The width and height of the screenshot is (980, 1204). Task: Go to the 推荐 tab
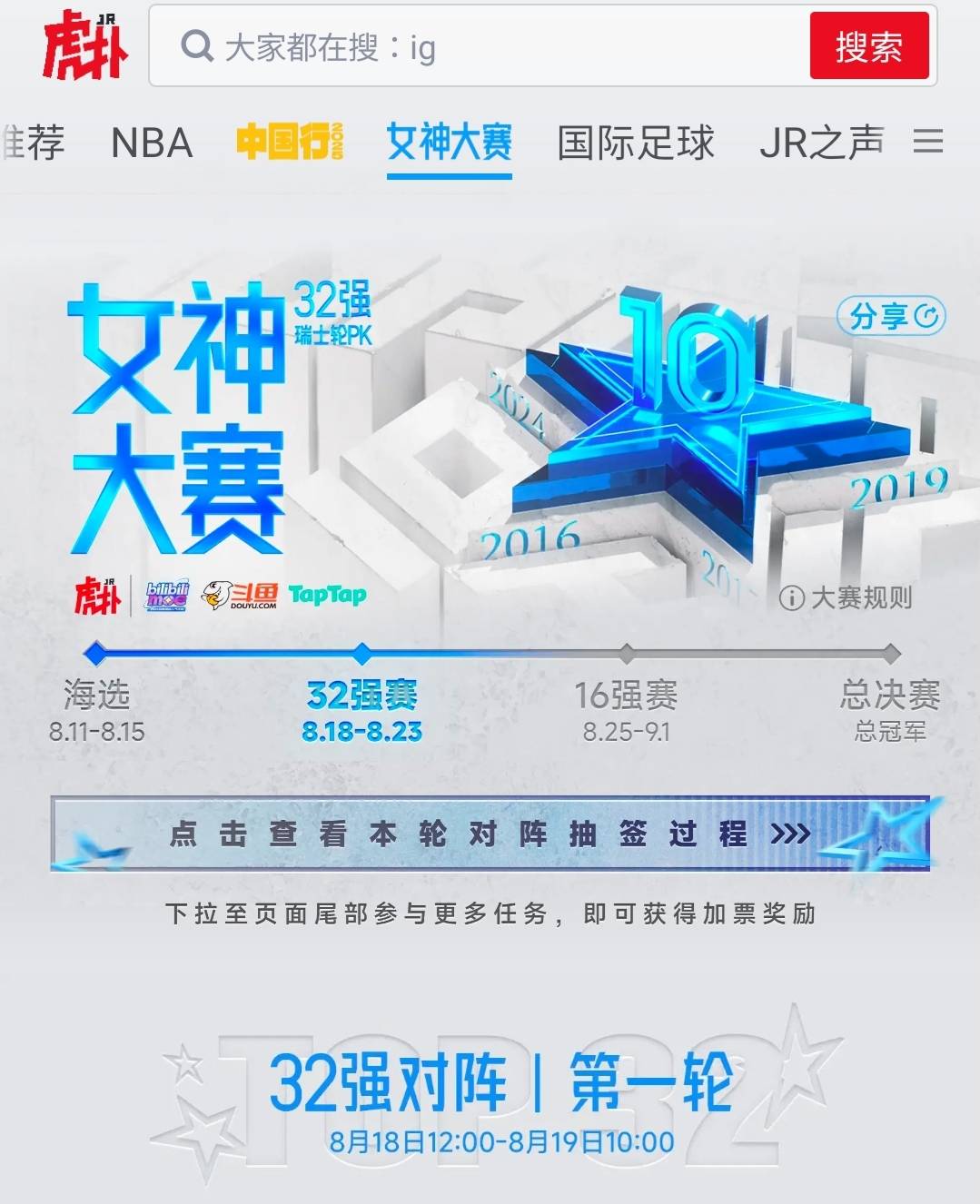point(33,143)
